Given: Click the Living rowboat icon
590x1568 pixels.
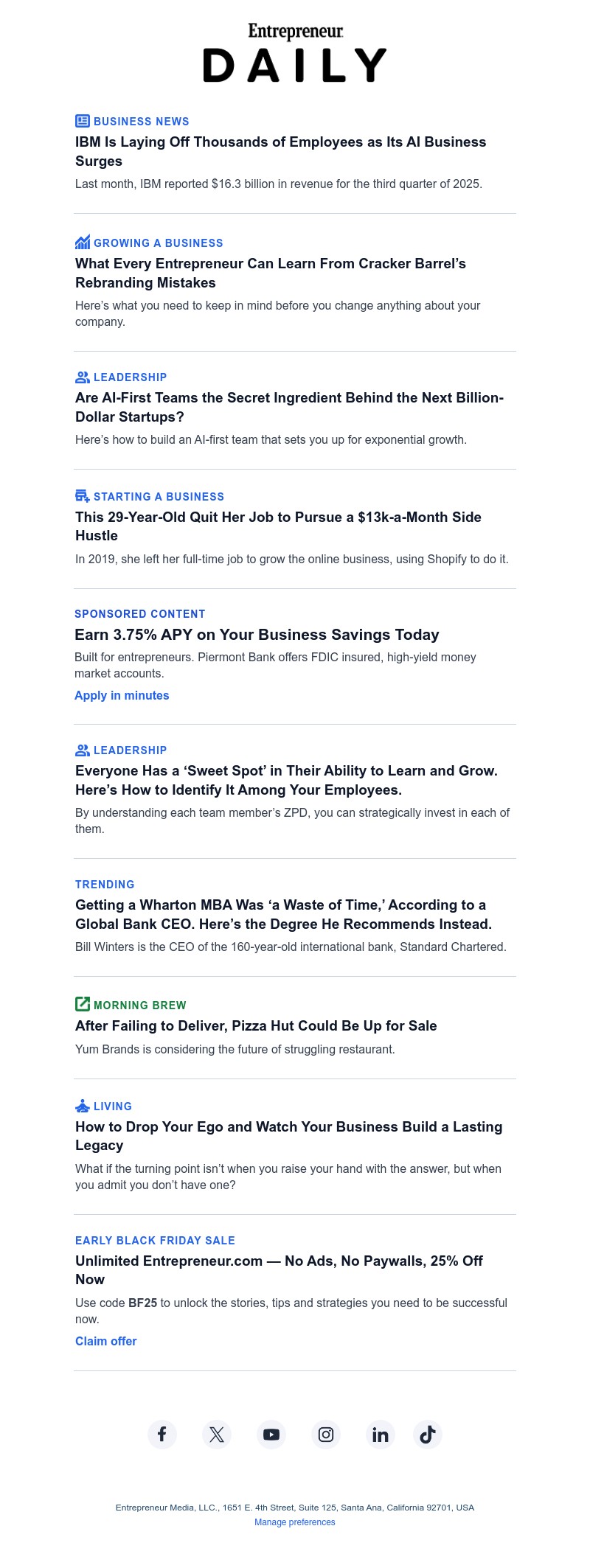Looking at the screenshot, I should coord(82,1106).
